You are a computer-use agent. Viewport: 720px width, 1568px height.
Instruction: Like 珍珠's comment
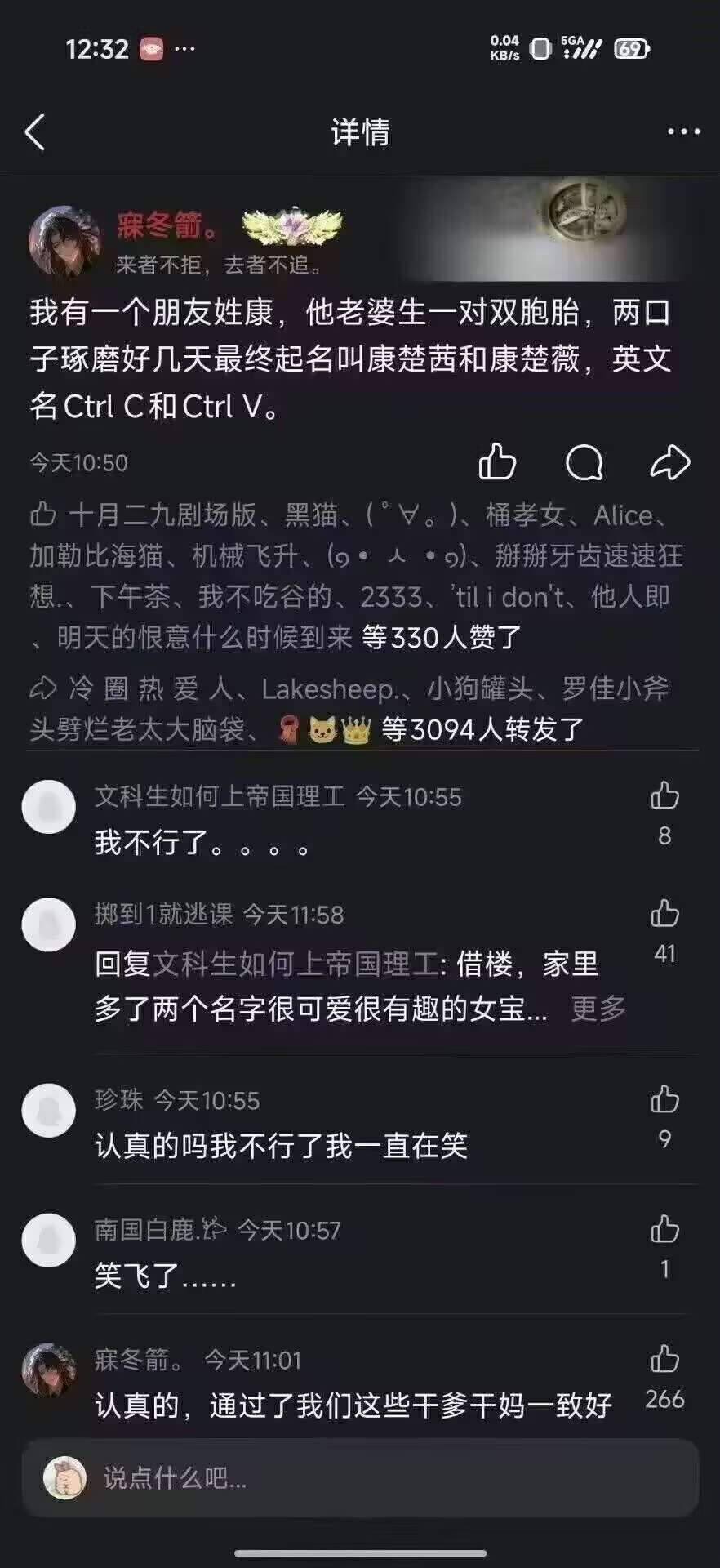[664, 1099]
